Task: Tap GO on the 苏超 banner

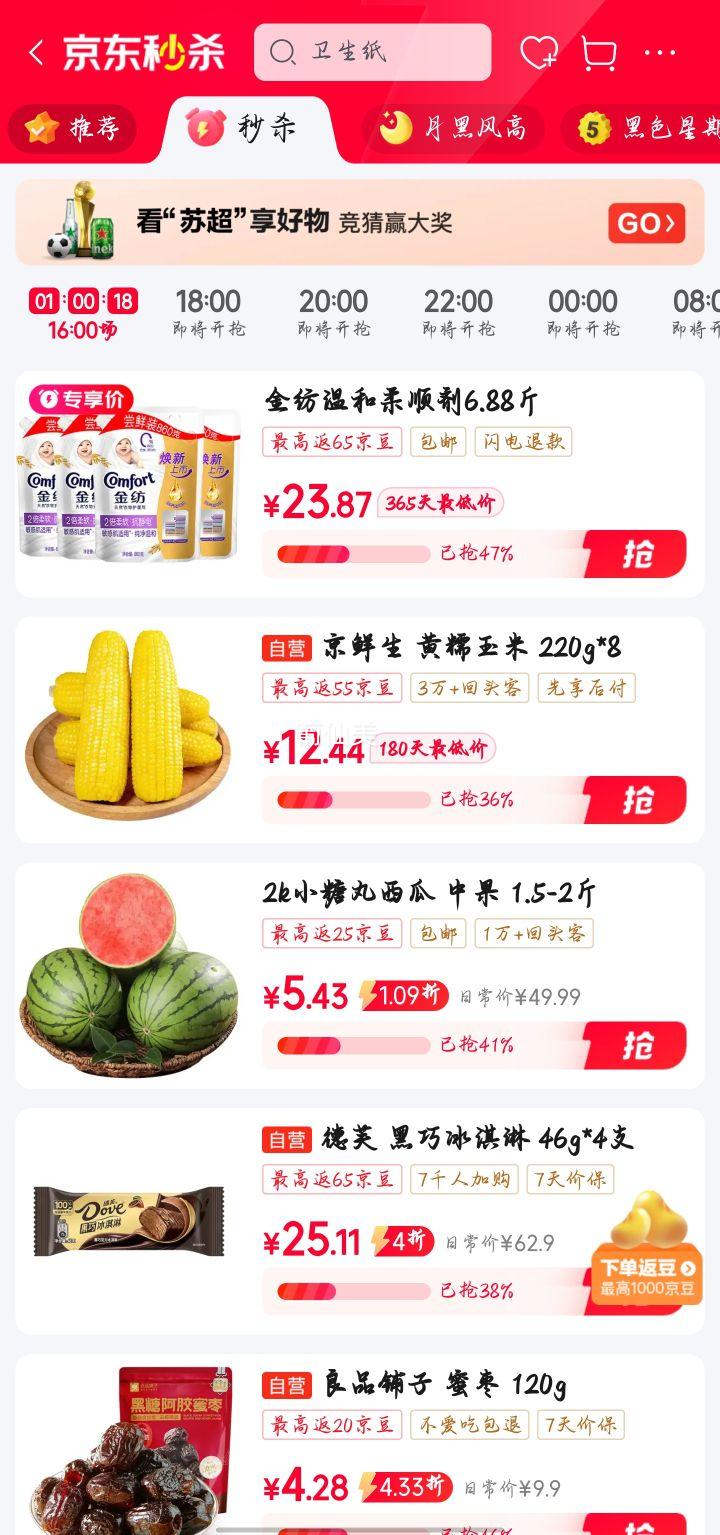Action: 646,223
